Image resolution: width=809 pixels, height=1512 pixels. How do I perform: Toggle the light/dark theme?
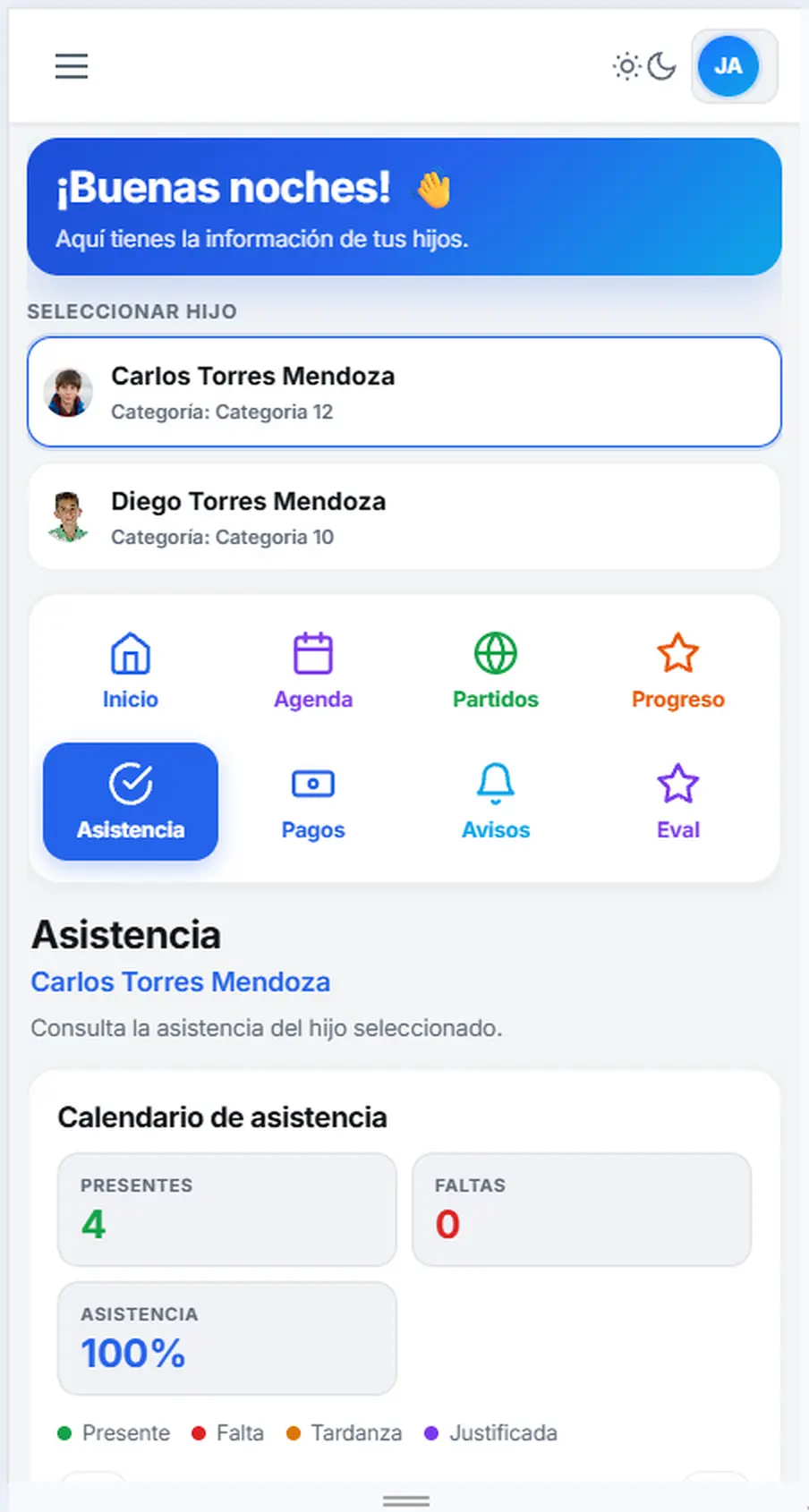click(644, 66)
